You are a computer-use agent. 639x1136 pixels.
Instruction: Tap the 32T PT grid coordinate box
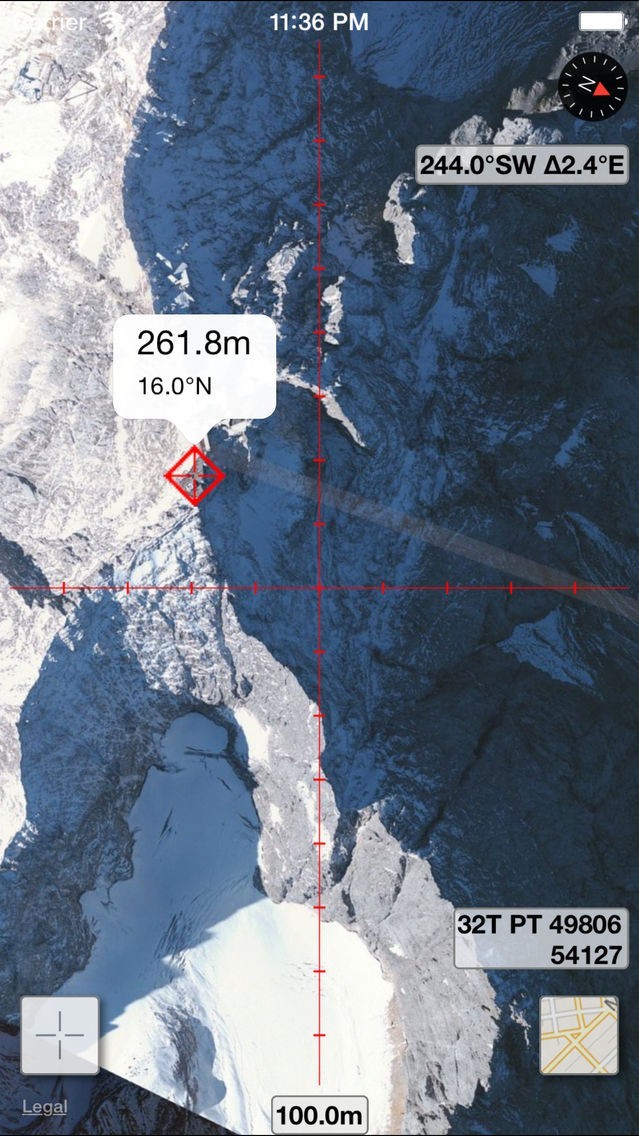[540, 939]
